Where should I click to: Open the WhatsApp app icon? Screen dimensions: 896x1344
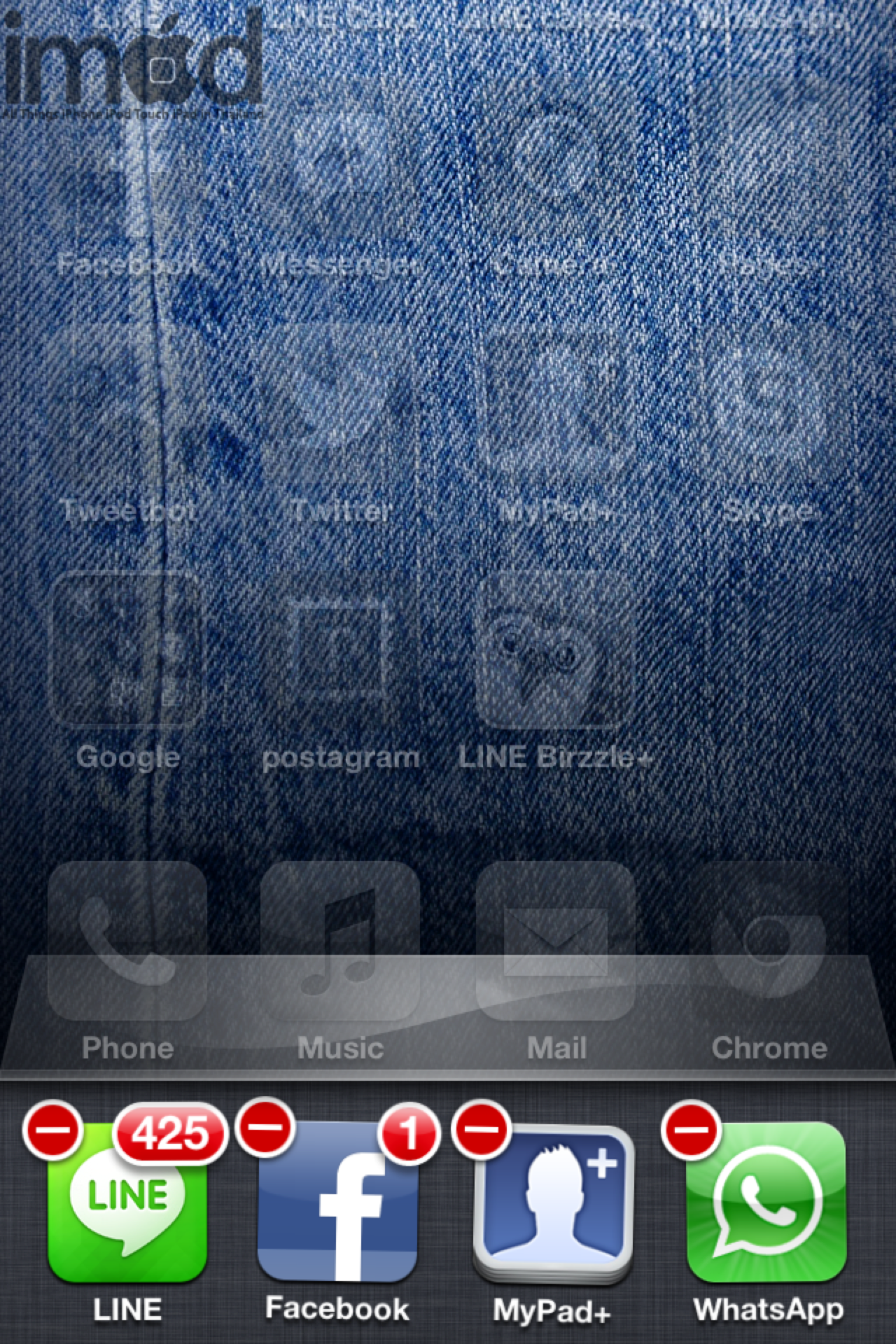pos(766,1201)
